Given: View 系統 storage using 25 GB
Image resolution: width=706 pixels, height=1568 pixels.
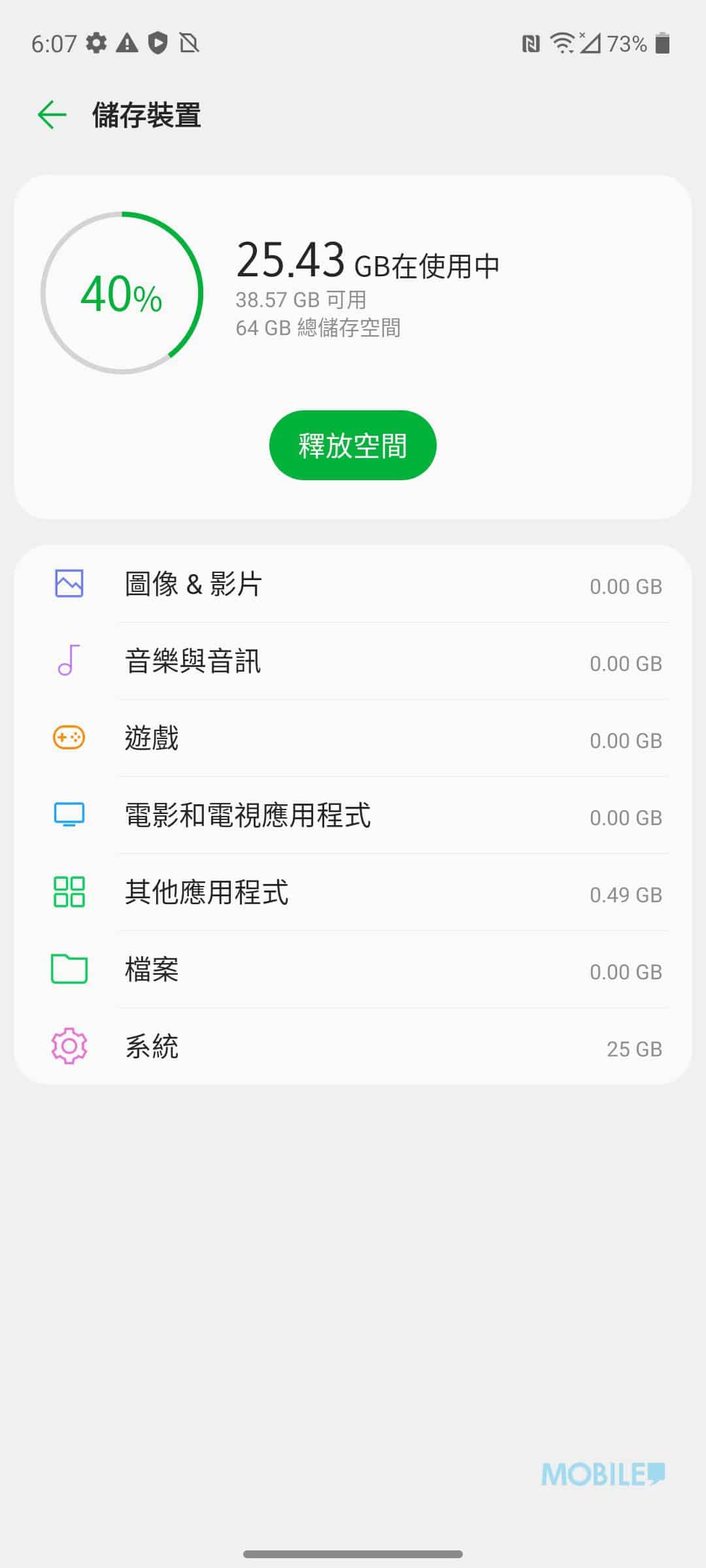Looking at the screenshot, I should point(353,1047).
